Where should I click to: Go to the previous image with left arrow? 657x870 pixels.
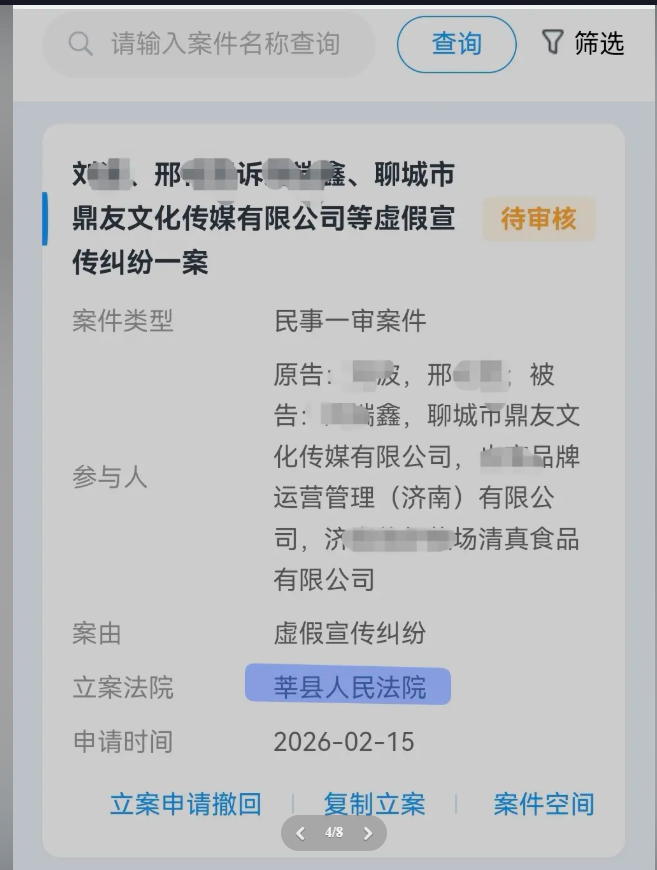[300, 833]
